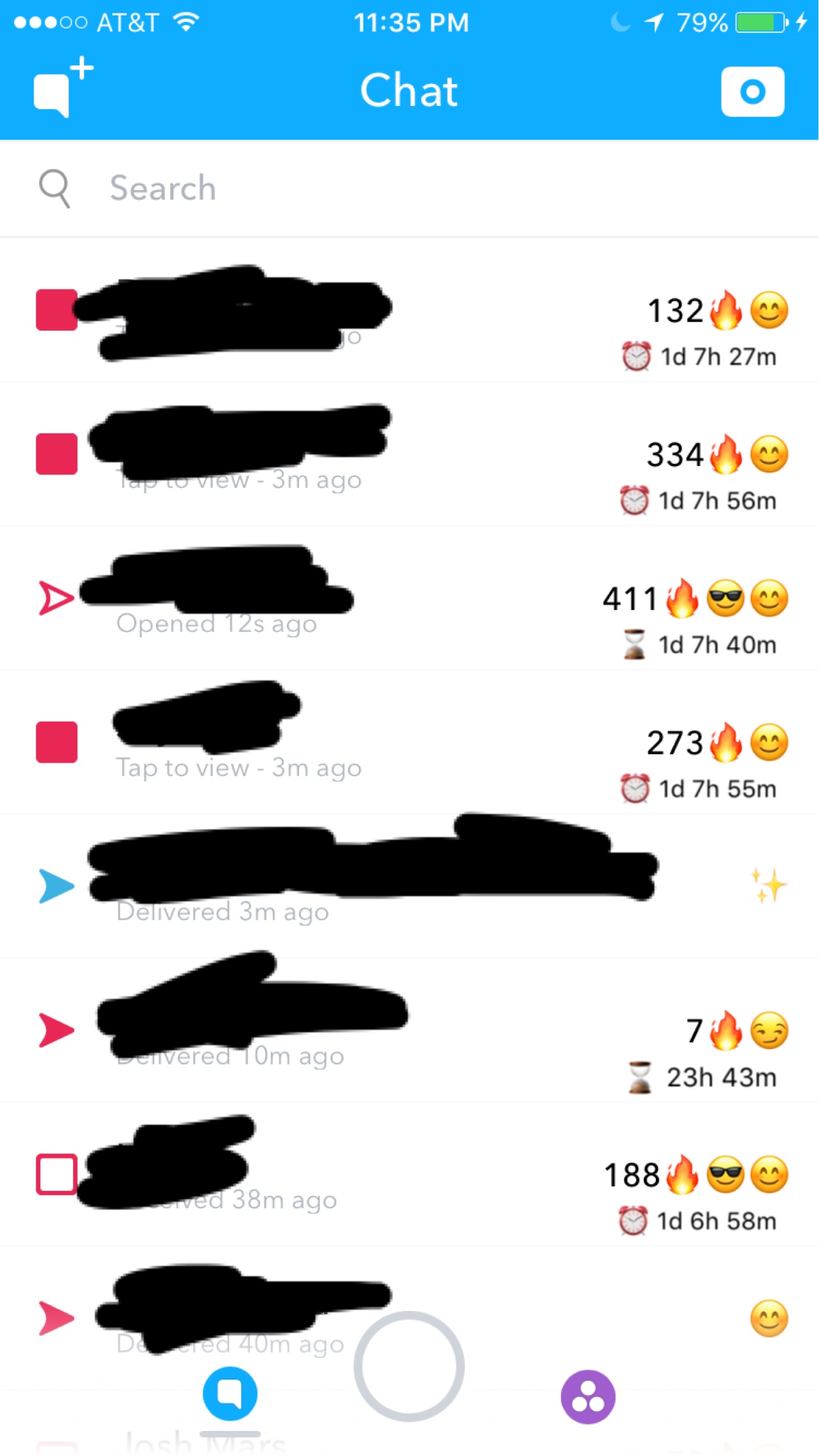
Task: Start a new chat
Action: coord(63,88)
